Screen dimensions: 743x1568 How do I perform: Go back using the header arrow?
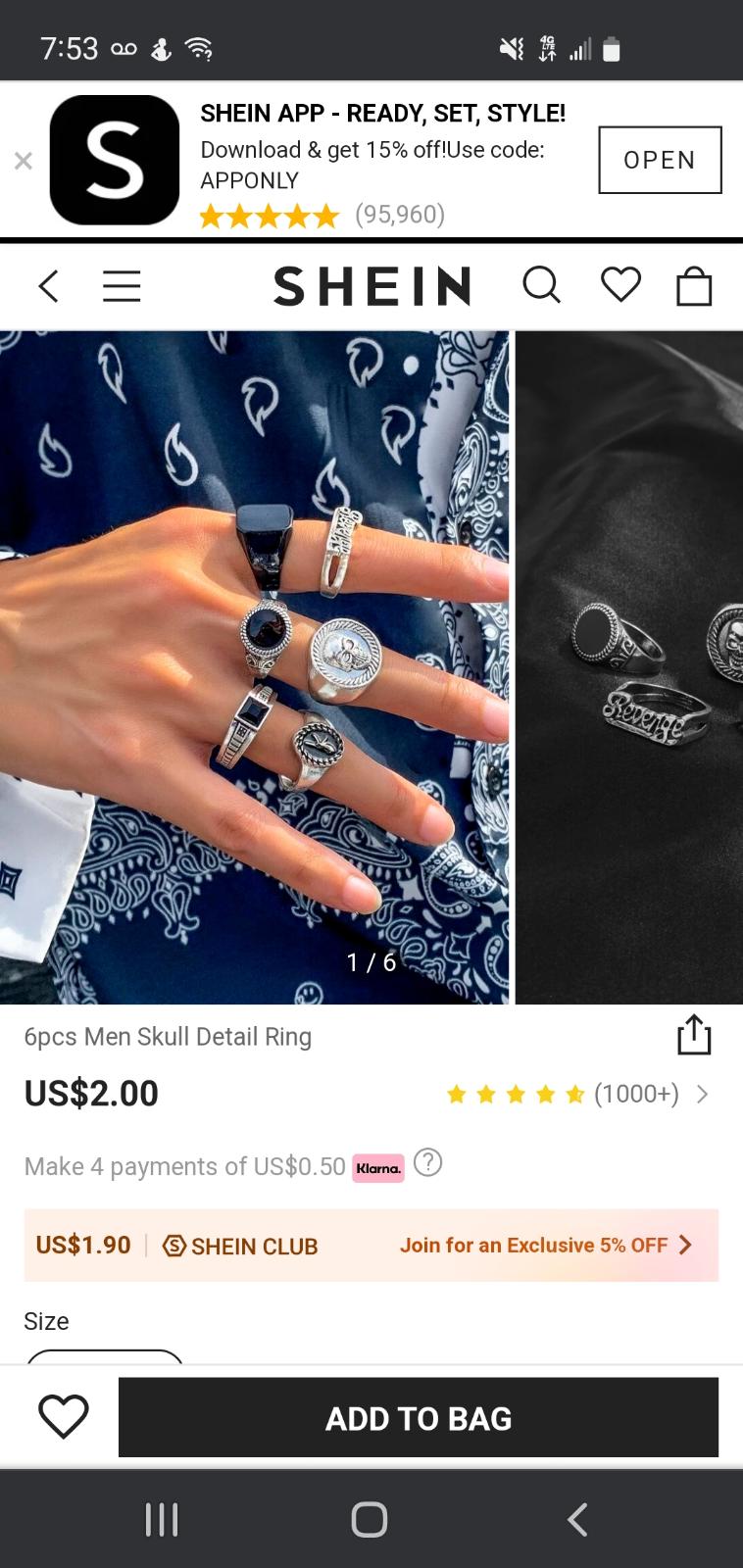pos(49,286)
